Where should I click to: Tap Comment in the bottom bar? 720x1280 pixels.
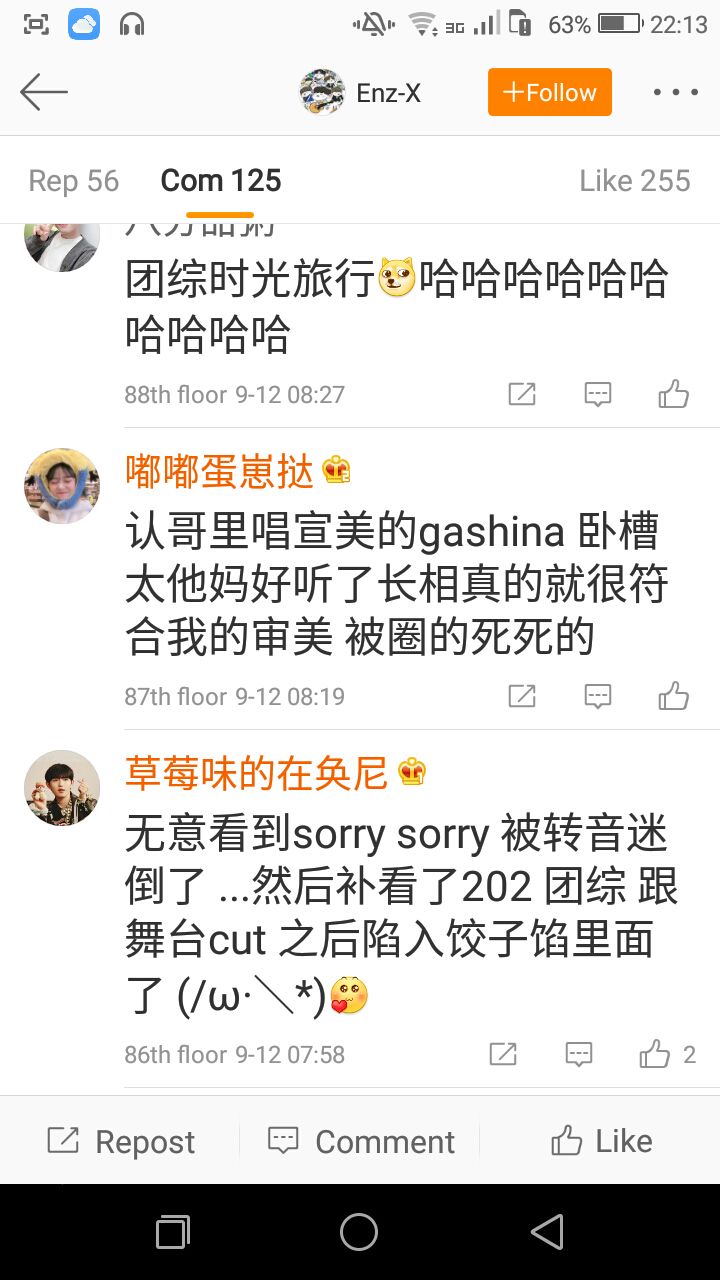361,1141
